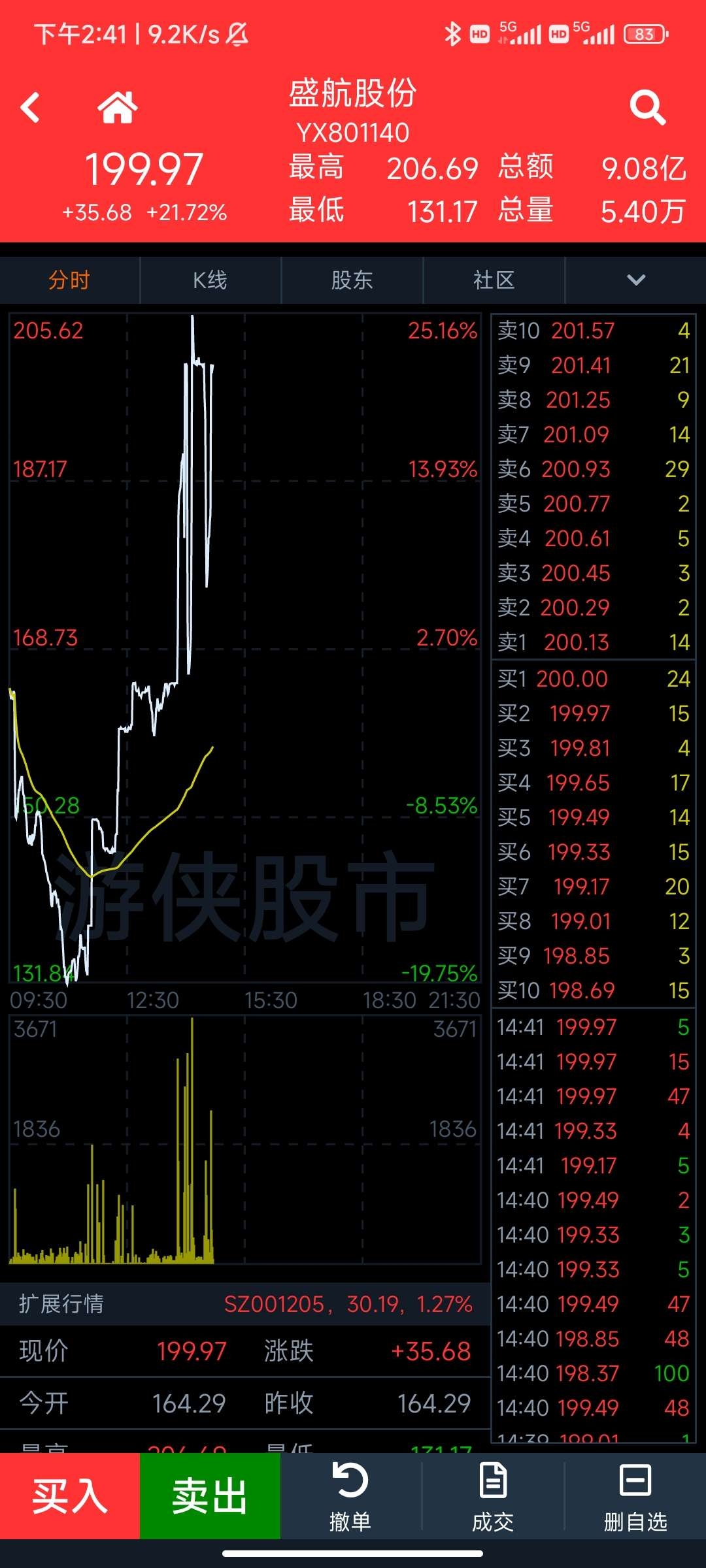Tap the 买入 buy button

[70, 1495]
